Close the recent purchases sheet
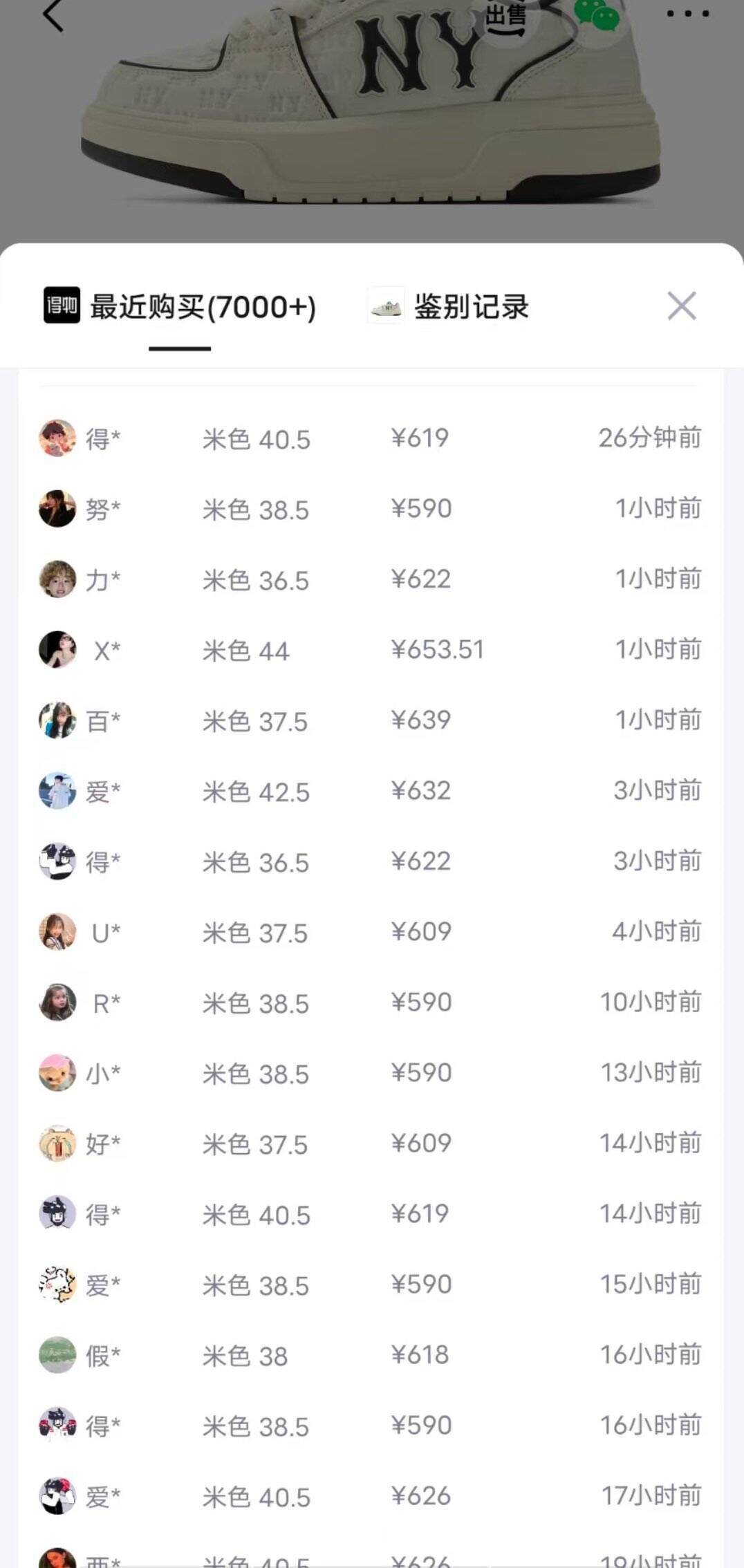The image size is (744, 1568). tap(681, 306)
